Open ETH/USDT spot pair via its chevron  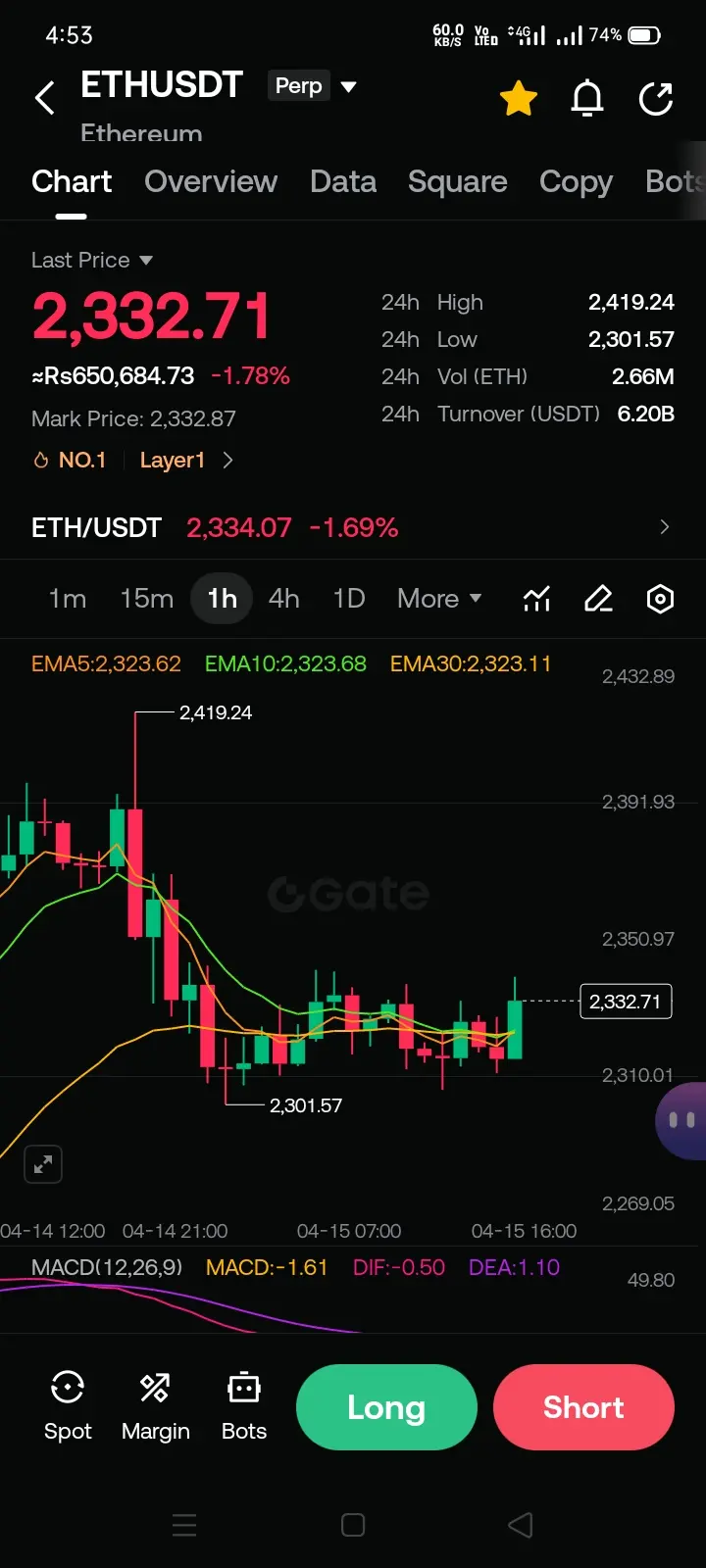tap(665, 527)
